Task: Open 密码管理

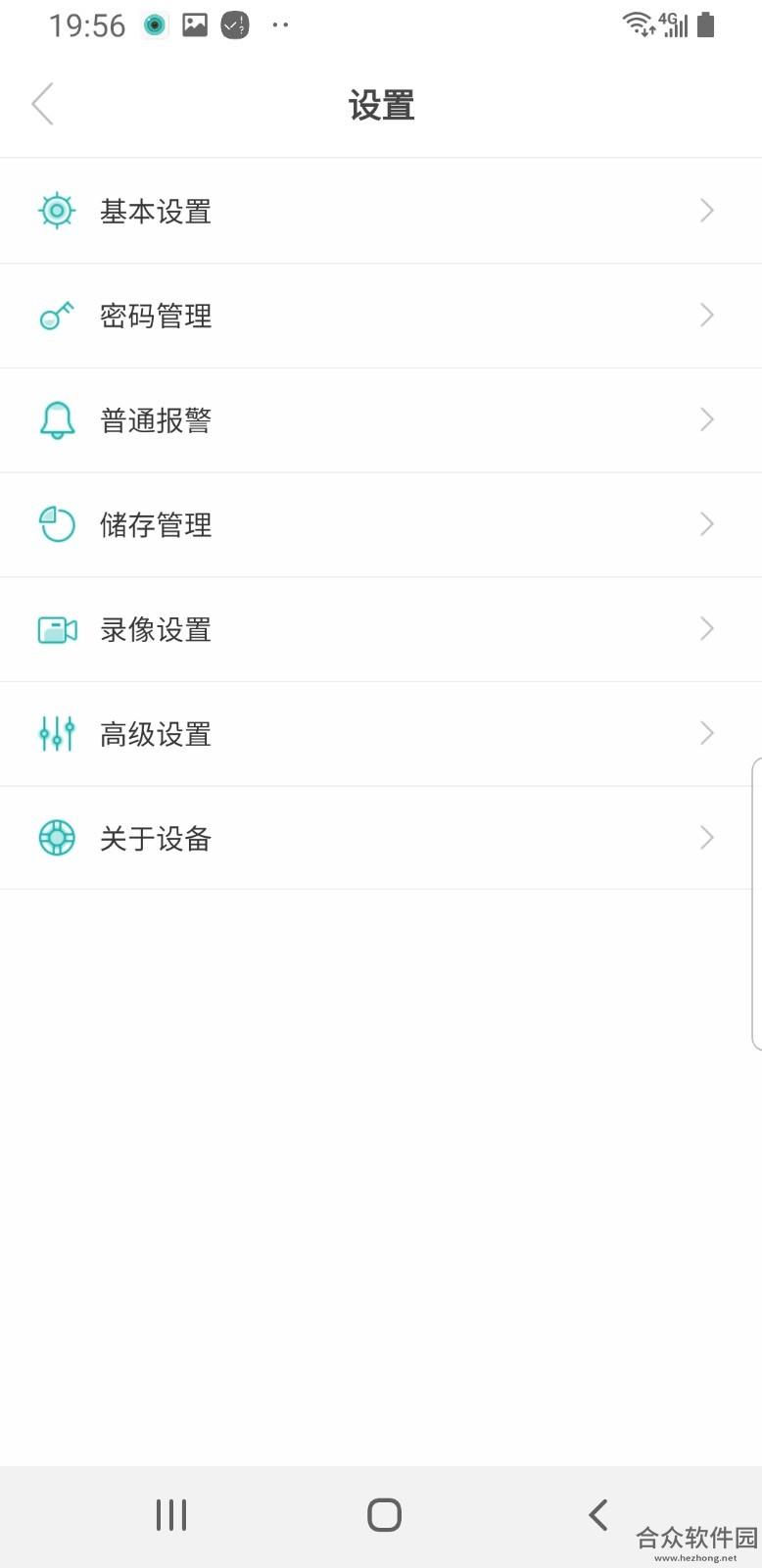Action: [381, 316]
